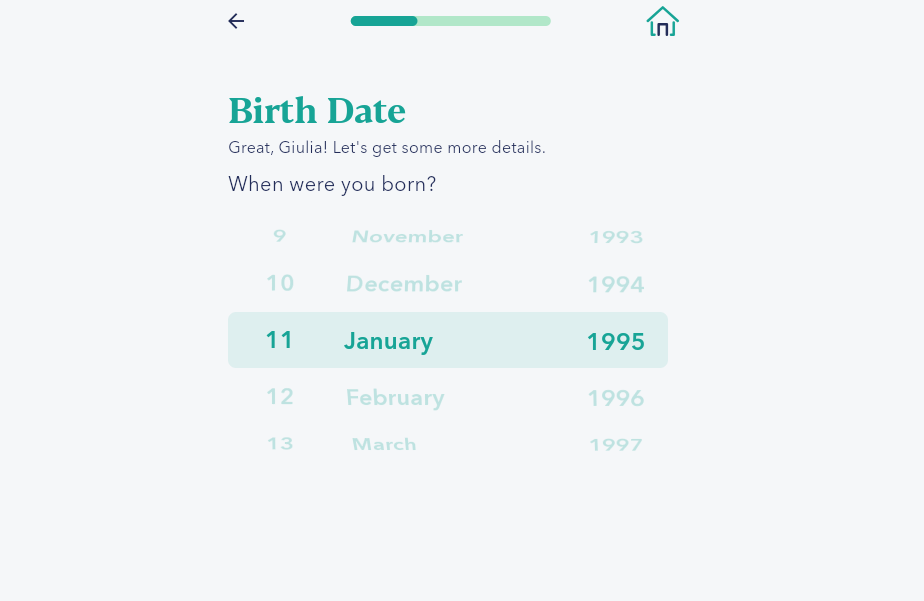
Task: Pick year 1997 in the picker
Action: click(x=615, y=445)
